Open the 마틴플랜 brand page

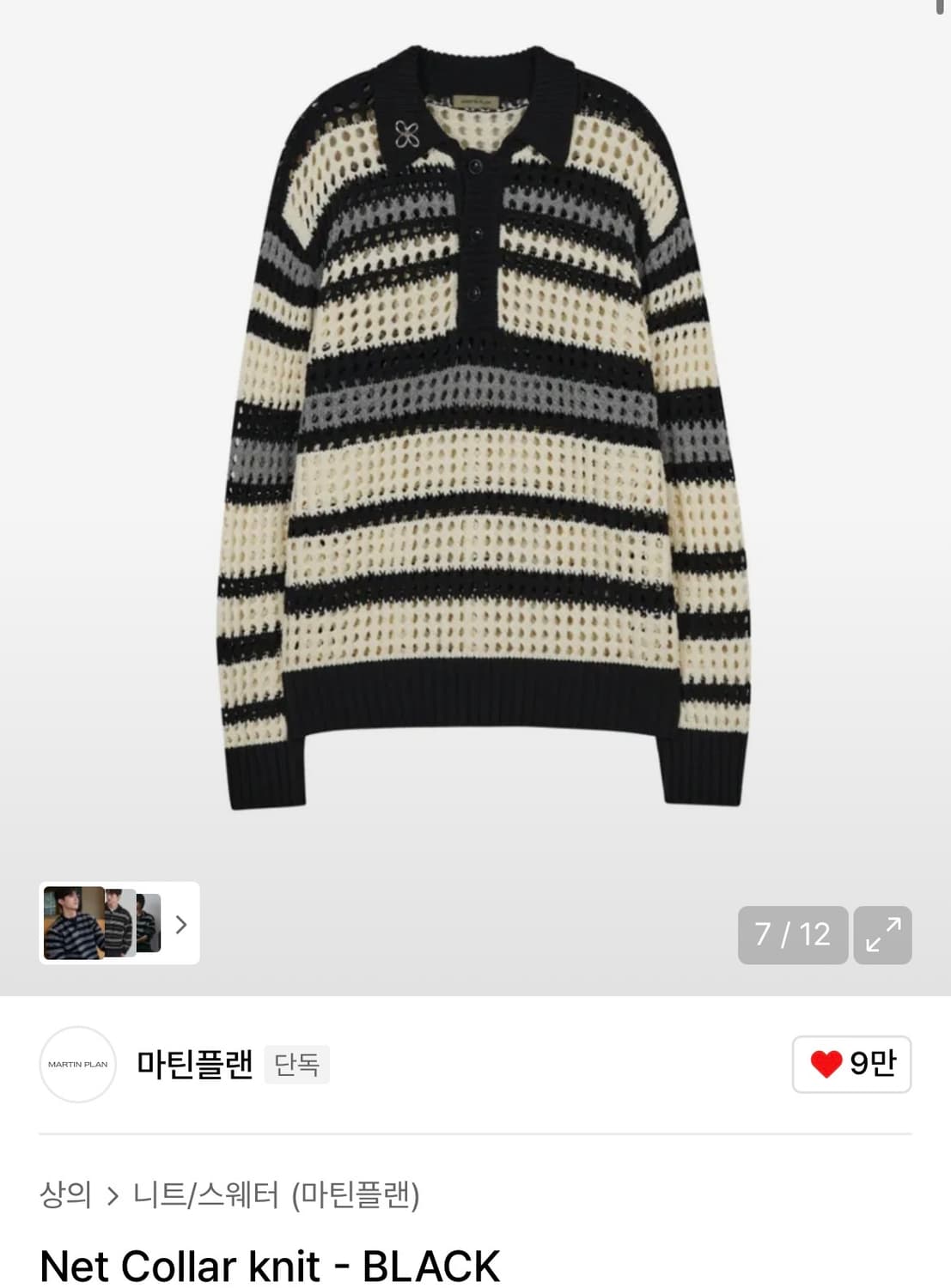(x=196, y=1065)
